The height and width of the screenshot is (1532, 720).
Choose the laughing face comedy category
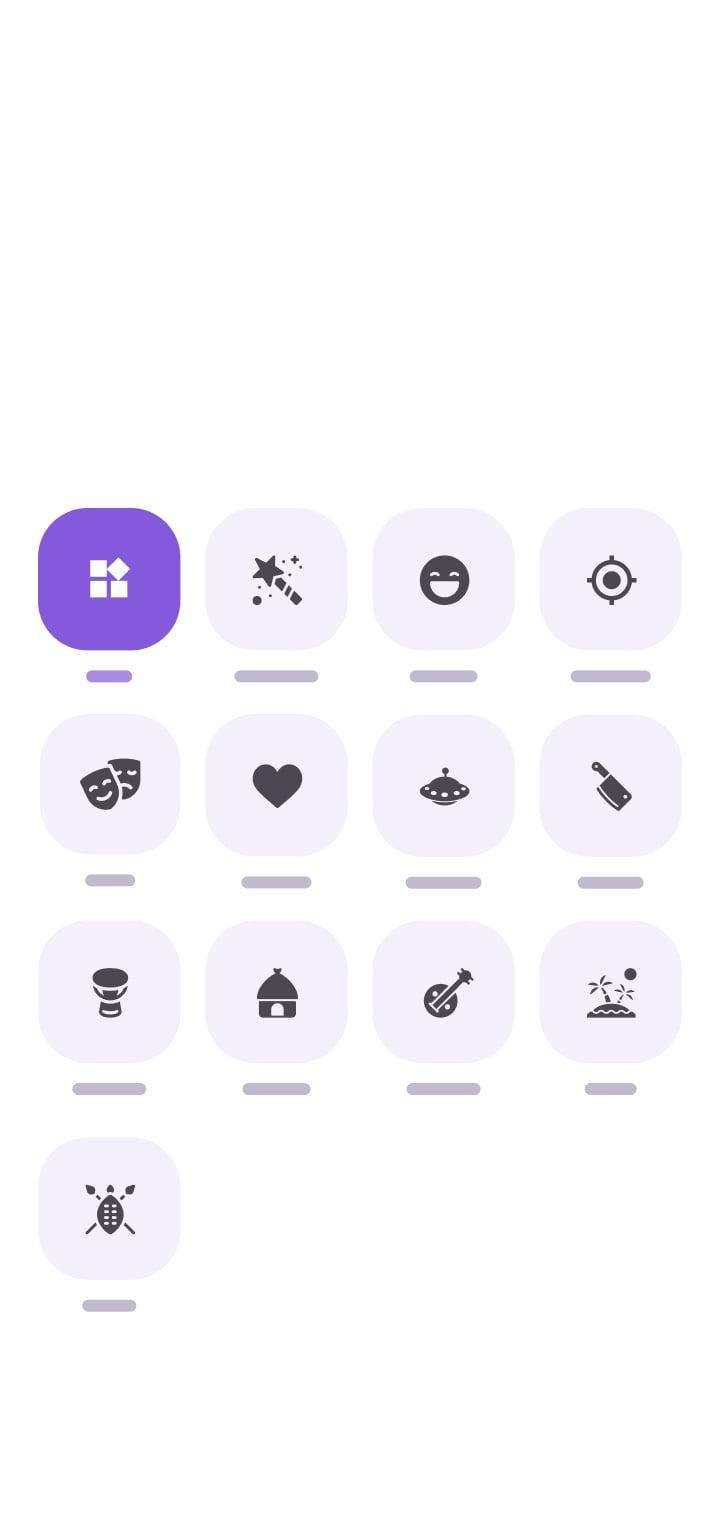443,579
